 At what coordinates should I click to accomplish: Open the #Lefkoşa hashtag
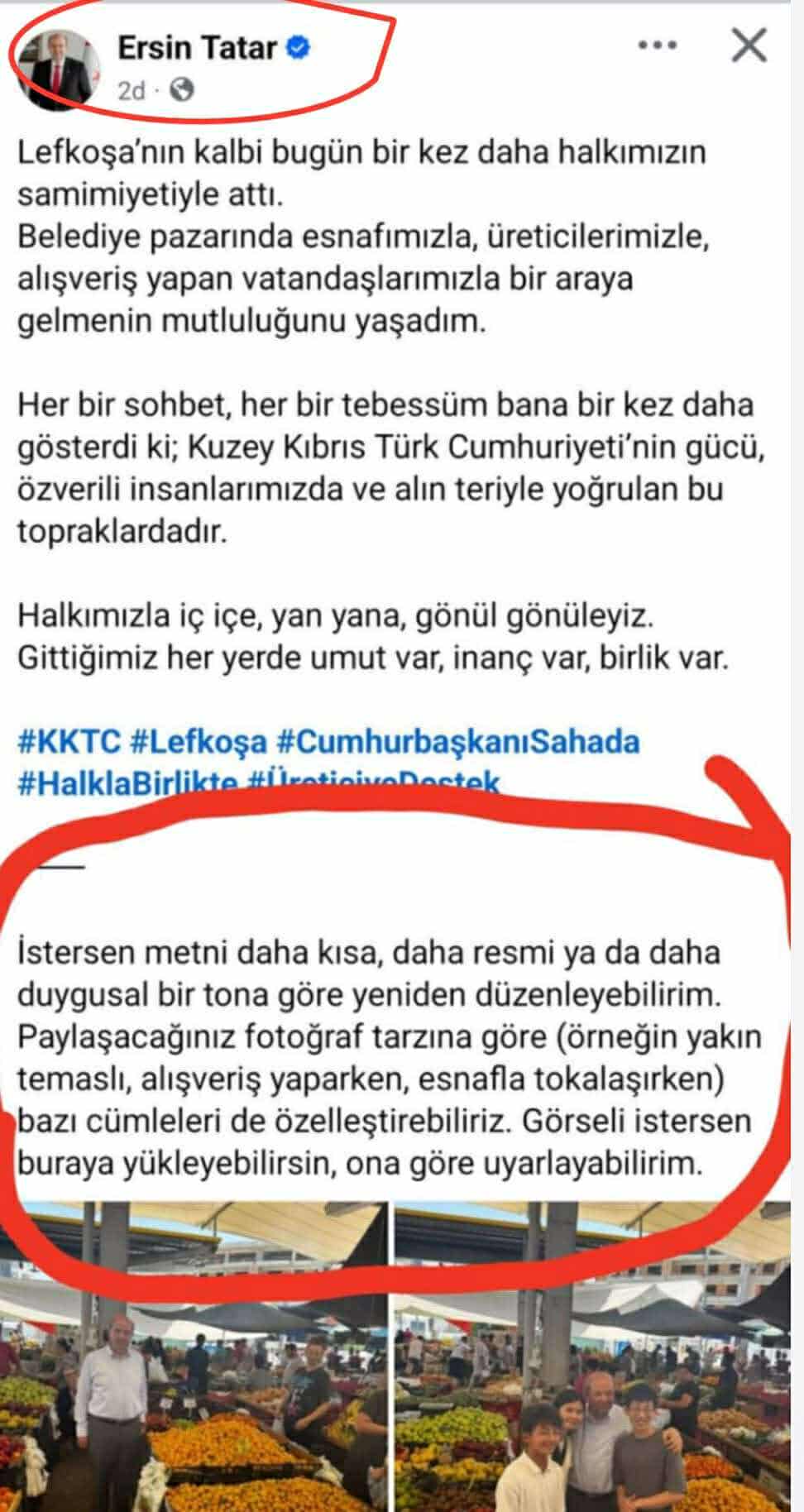pyautogui.click(x=199, y=740)
